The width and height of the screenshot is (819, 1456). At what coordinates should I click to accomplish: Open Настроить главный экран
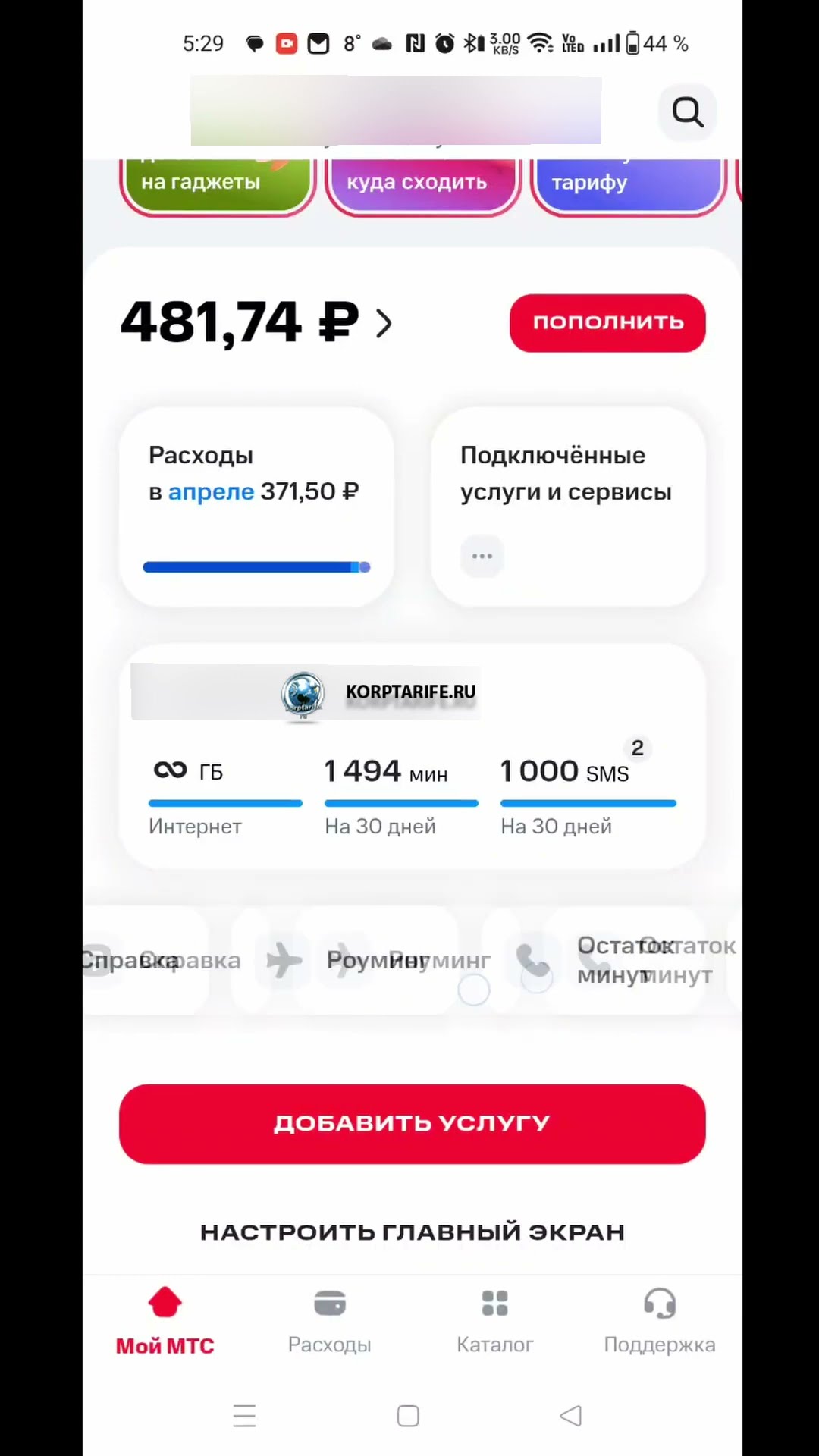[x=412, y=1232]
